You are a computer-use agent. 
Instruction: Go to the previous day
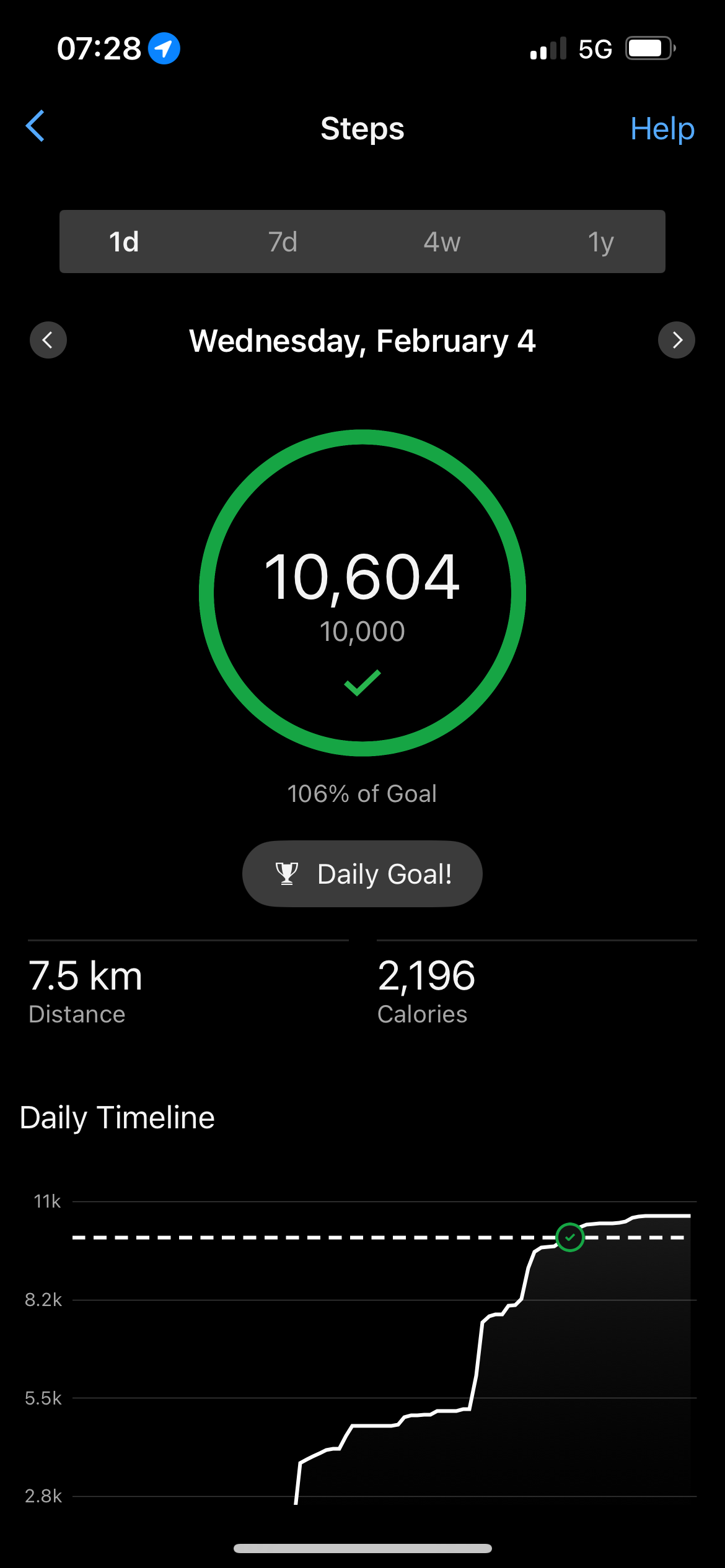click(48, 340)
